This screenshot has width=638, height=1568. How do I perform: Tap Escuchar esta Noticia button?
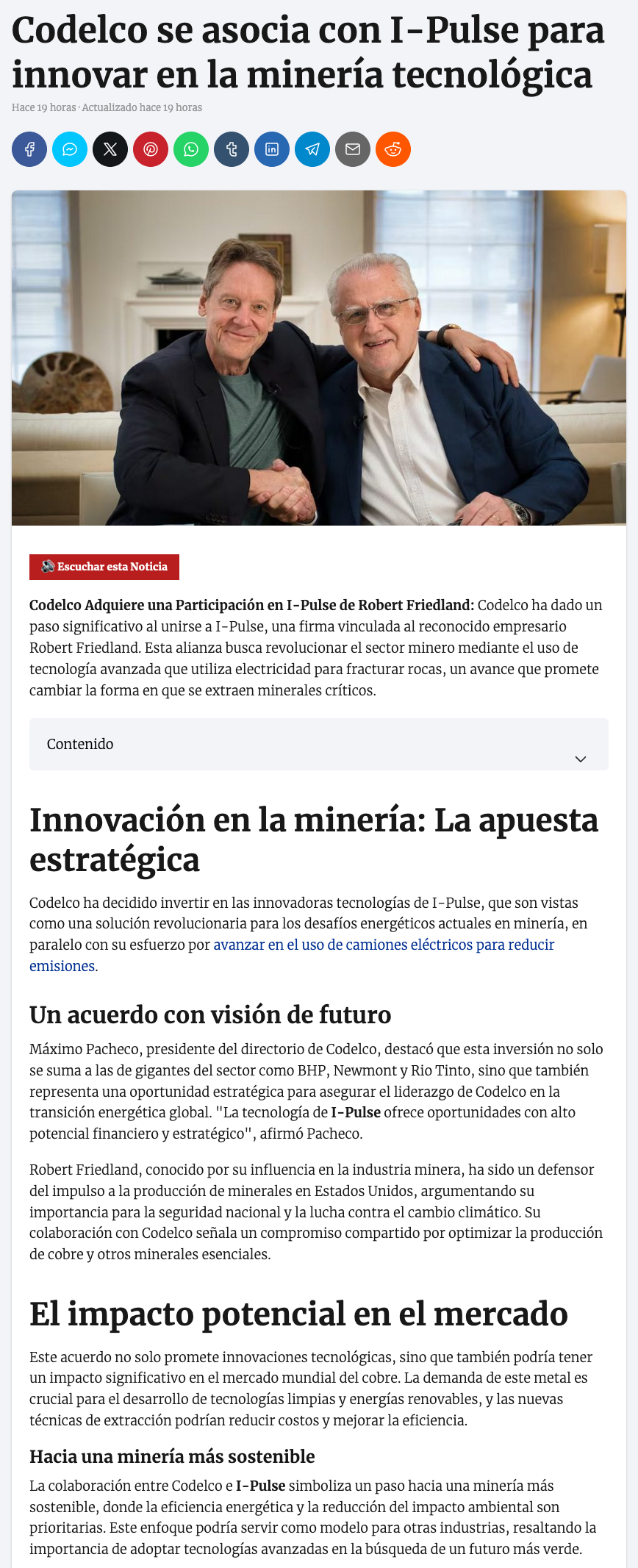(x=104, y=567)
